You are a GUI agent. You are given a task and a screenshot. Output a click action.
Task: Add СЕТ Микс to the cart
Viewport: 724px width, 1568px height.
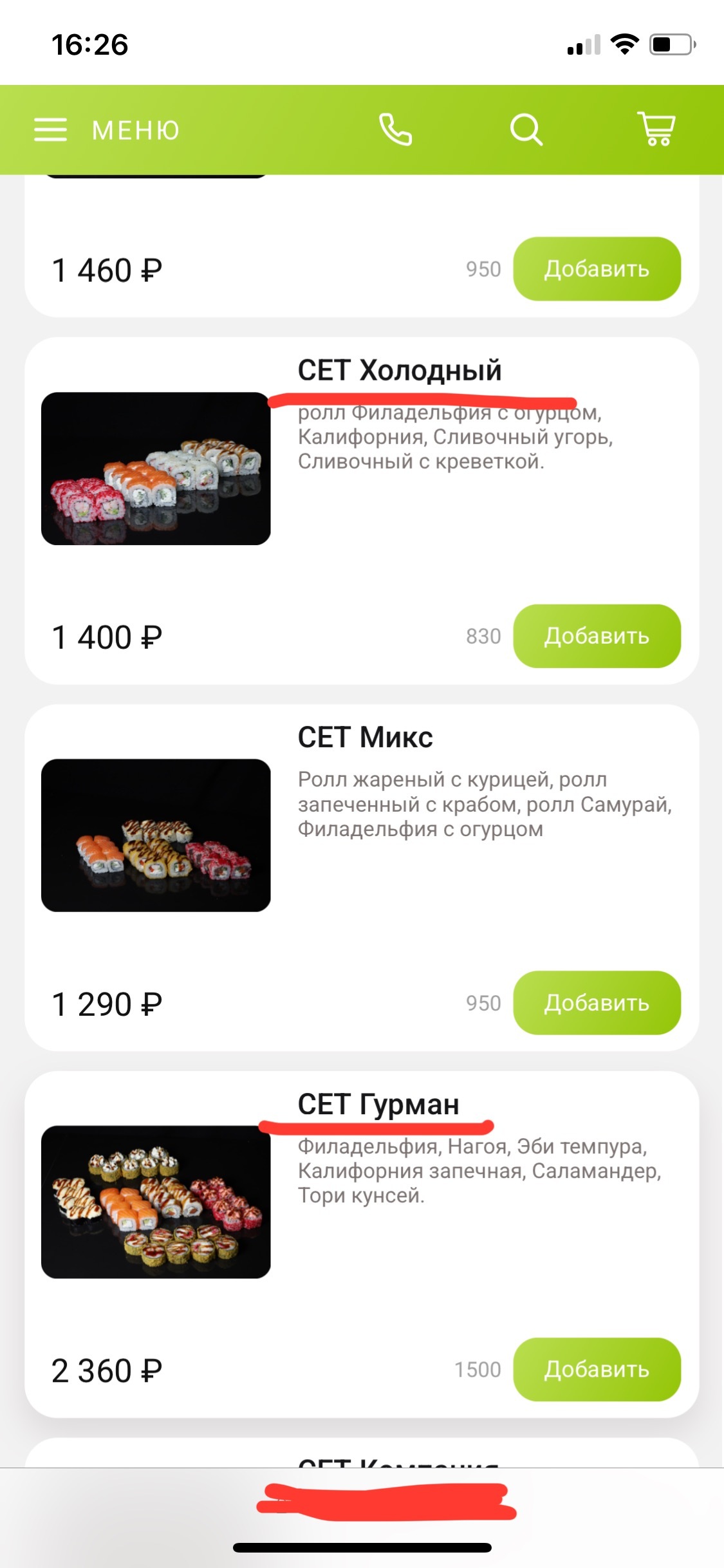tap(596, 1003)
